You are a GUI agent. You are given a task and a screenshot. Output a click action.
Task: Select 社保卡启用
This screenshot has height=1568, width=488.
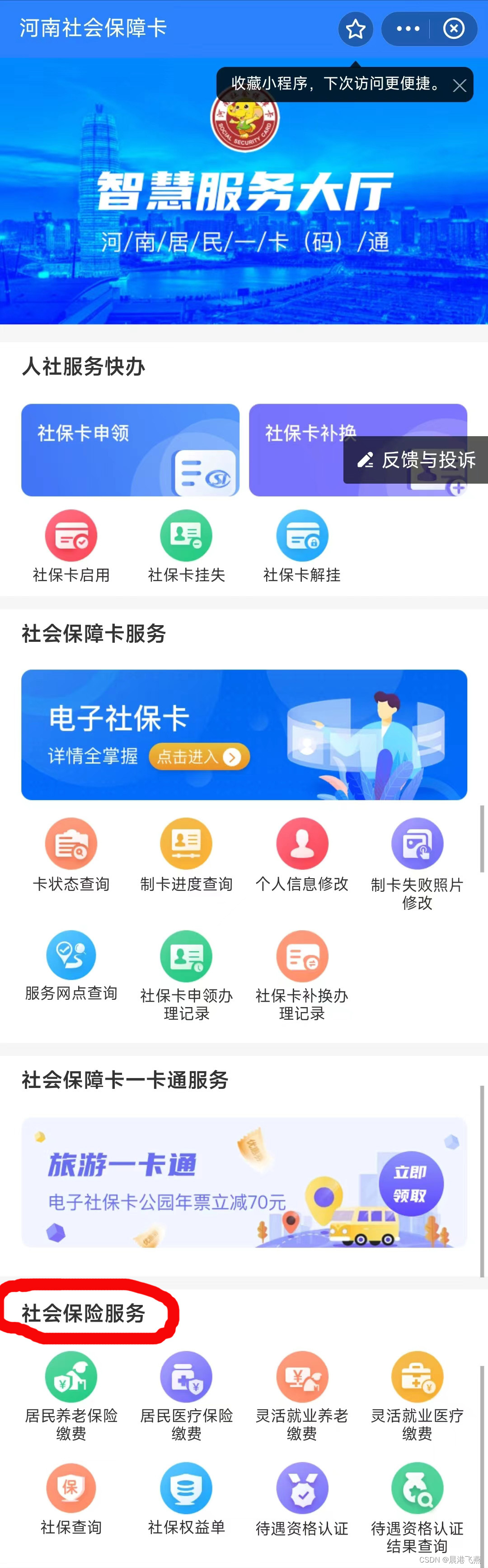coord(71,546)
